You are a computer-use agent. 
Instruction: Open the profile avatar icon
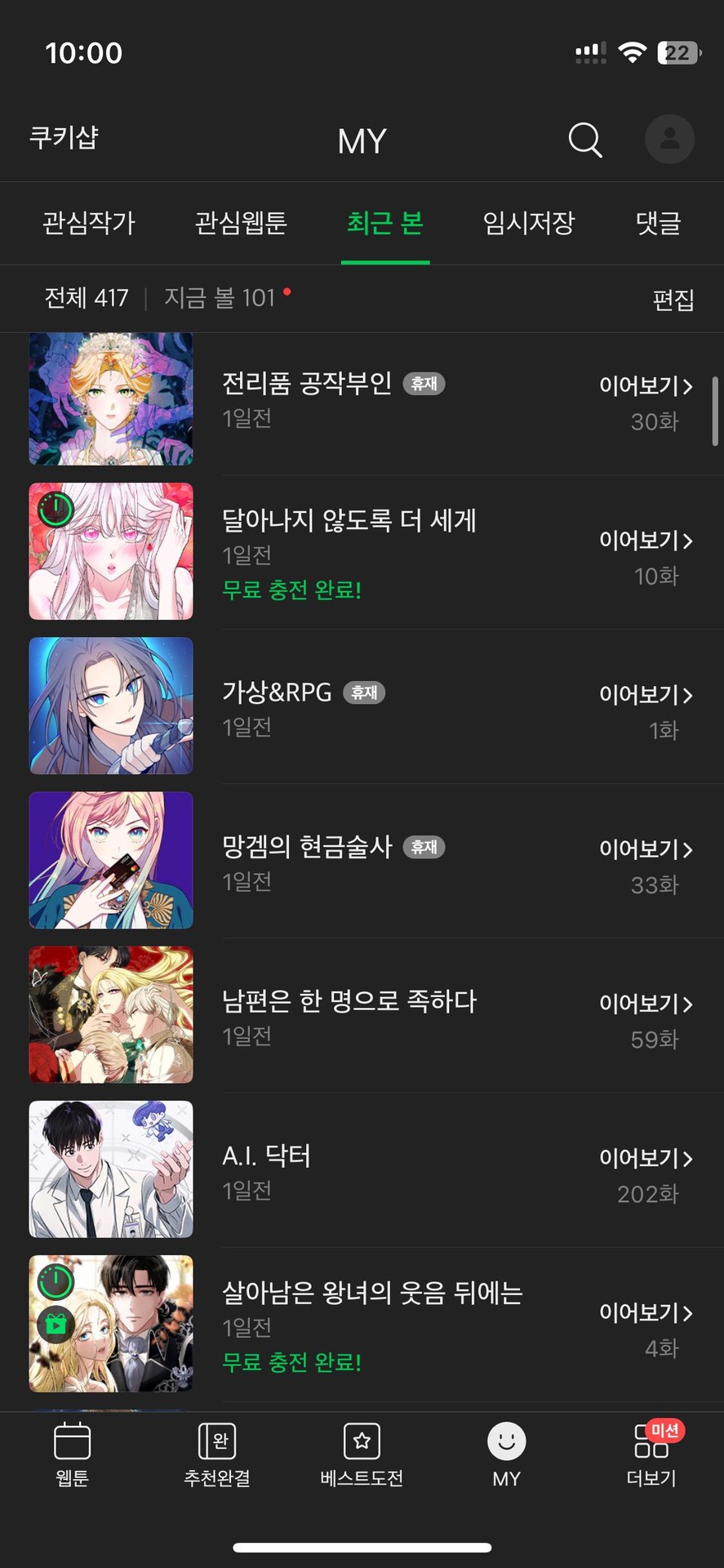click(x=669, y=139)
